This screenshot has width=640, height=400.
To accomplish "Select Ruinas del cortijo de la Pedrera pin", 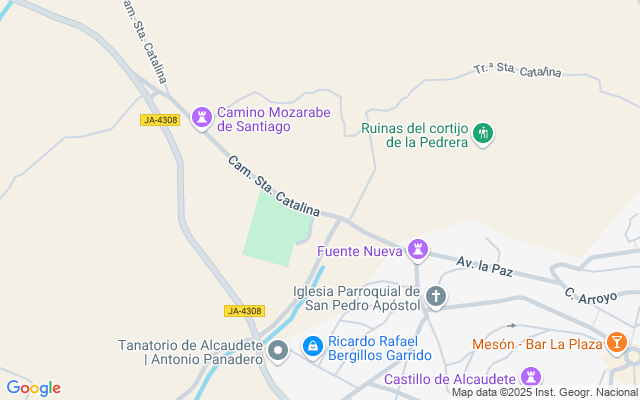I will pos(483,134).
